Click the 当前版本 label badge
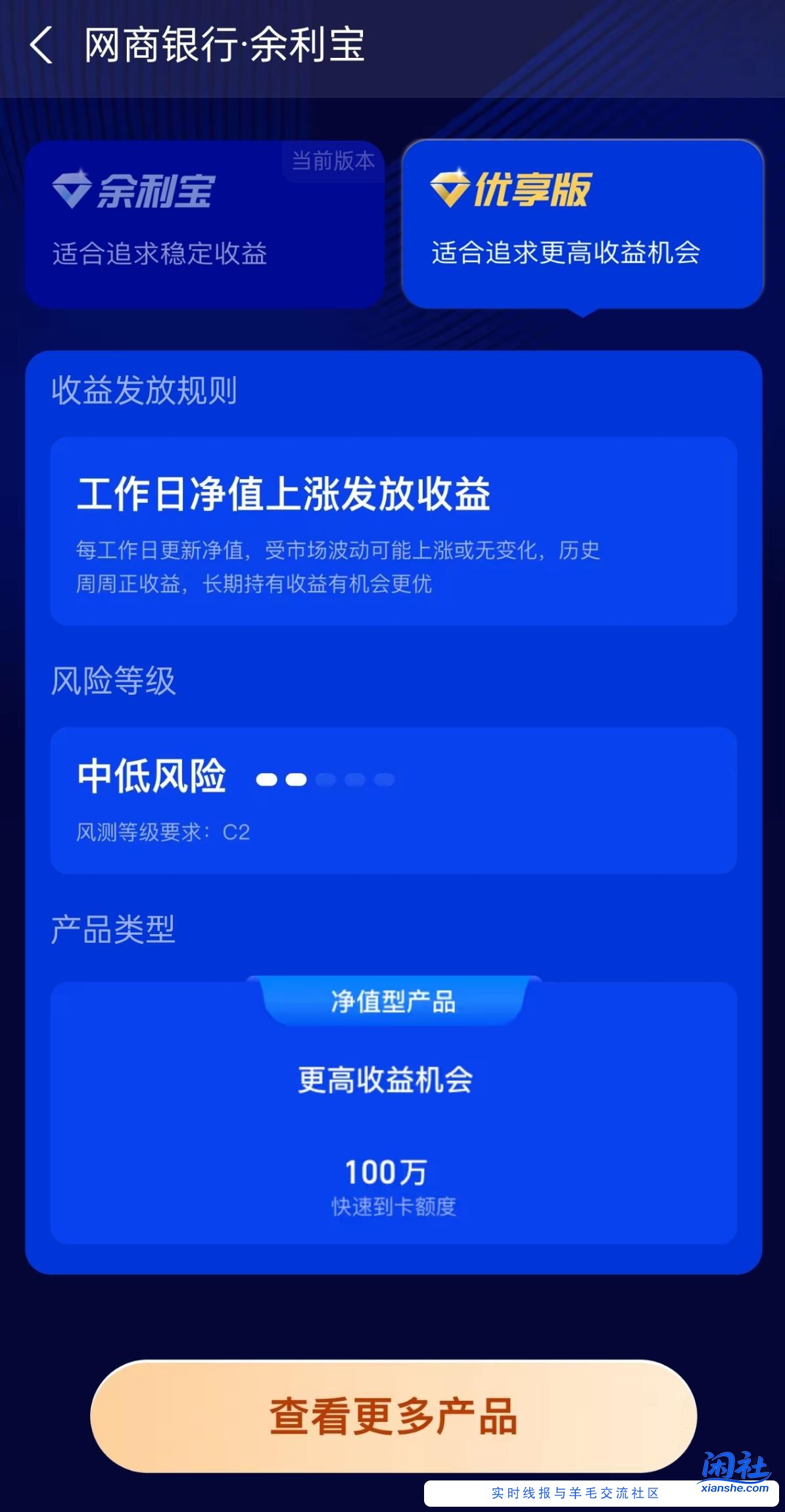The height and width of the screenshot is (1512, 785). (x=333, y=161)
